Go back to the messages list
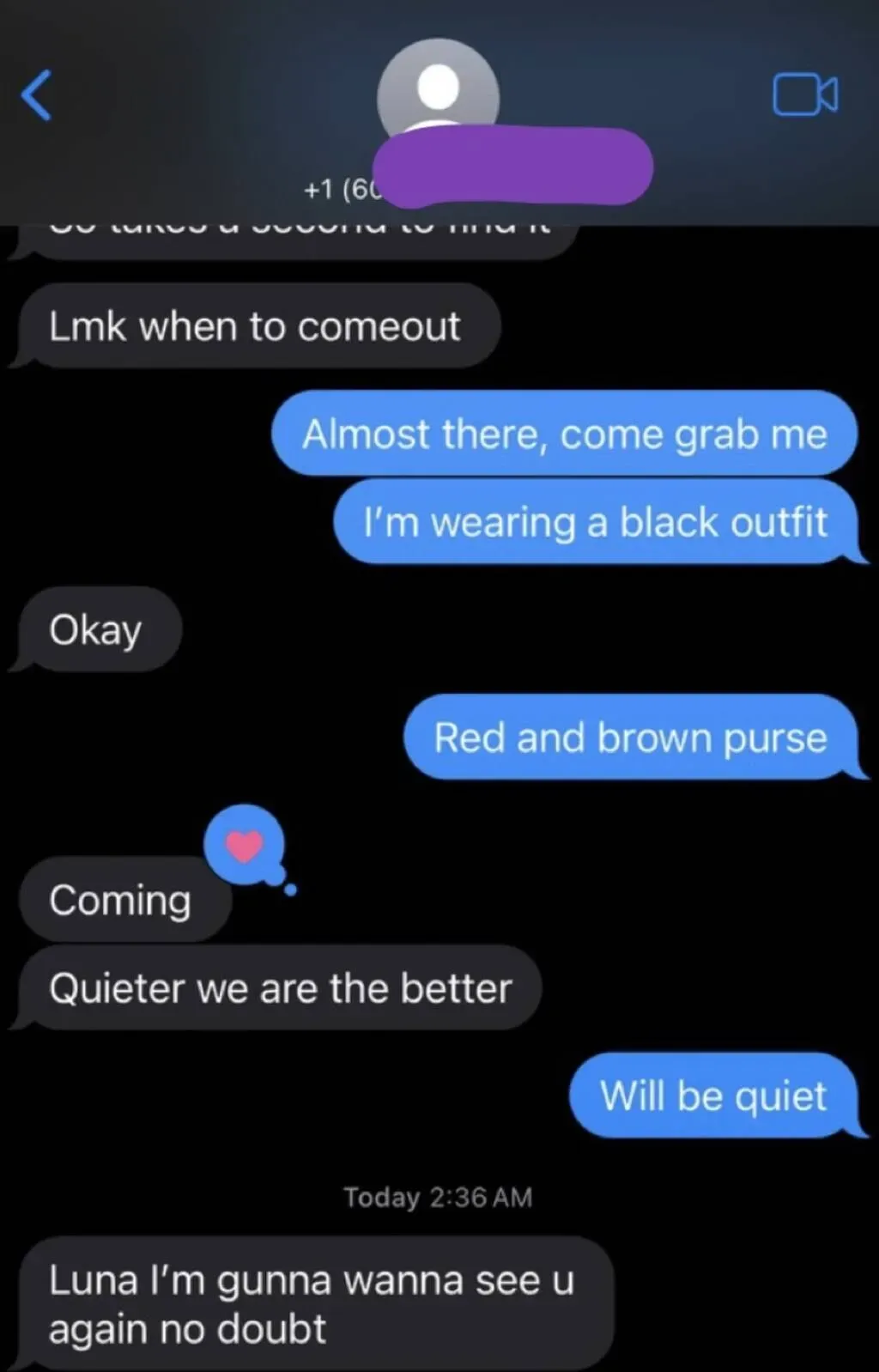The width and height of the screenshot is (879, 1372). [36, 94]
